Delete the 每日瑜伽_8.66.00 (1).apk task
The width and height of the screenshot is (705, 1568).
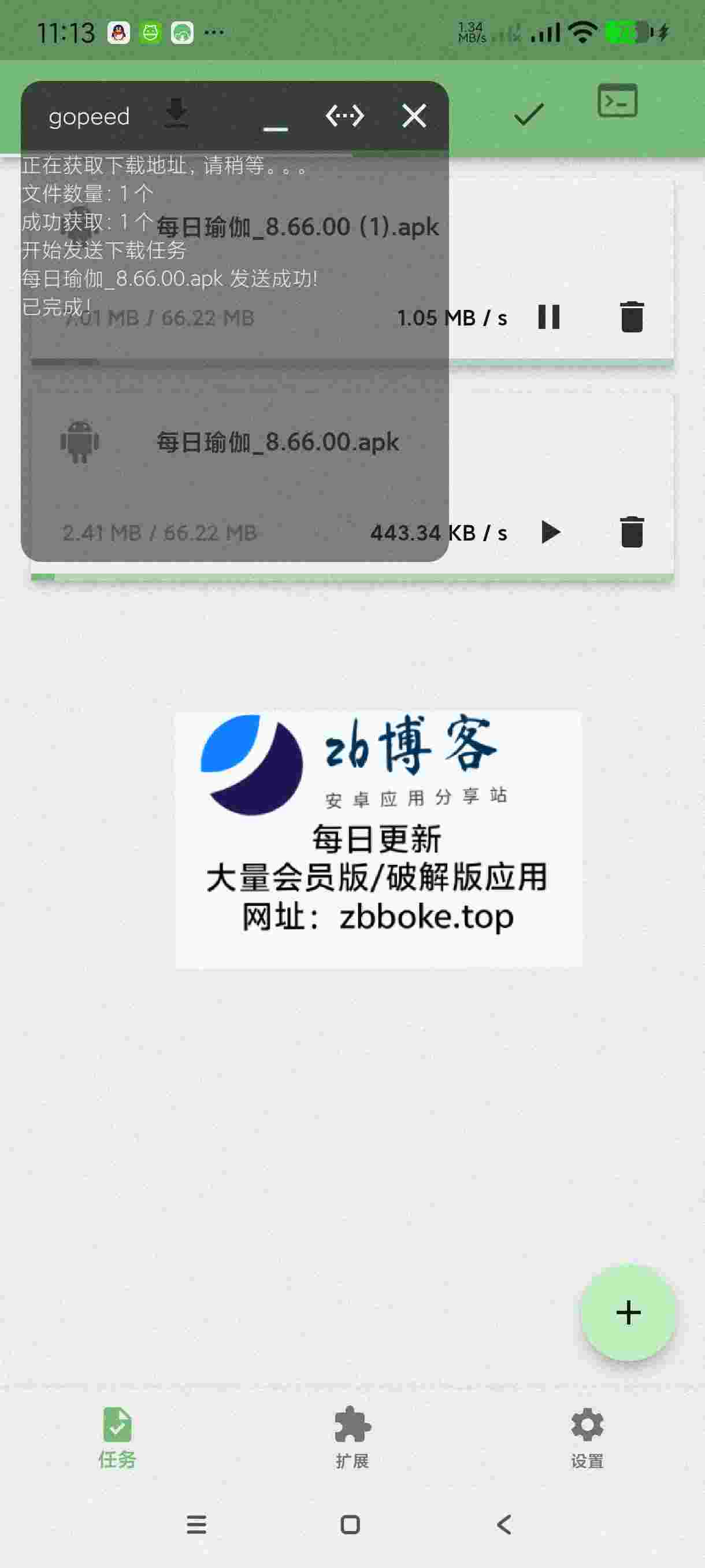632,317
